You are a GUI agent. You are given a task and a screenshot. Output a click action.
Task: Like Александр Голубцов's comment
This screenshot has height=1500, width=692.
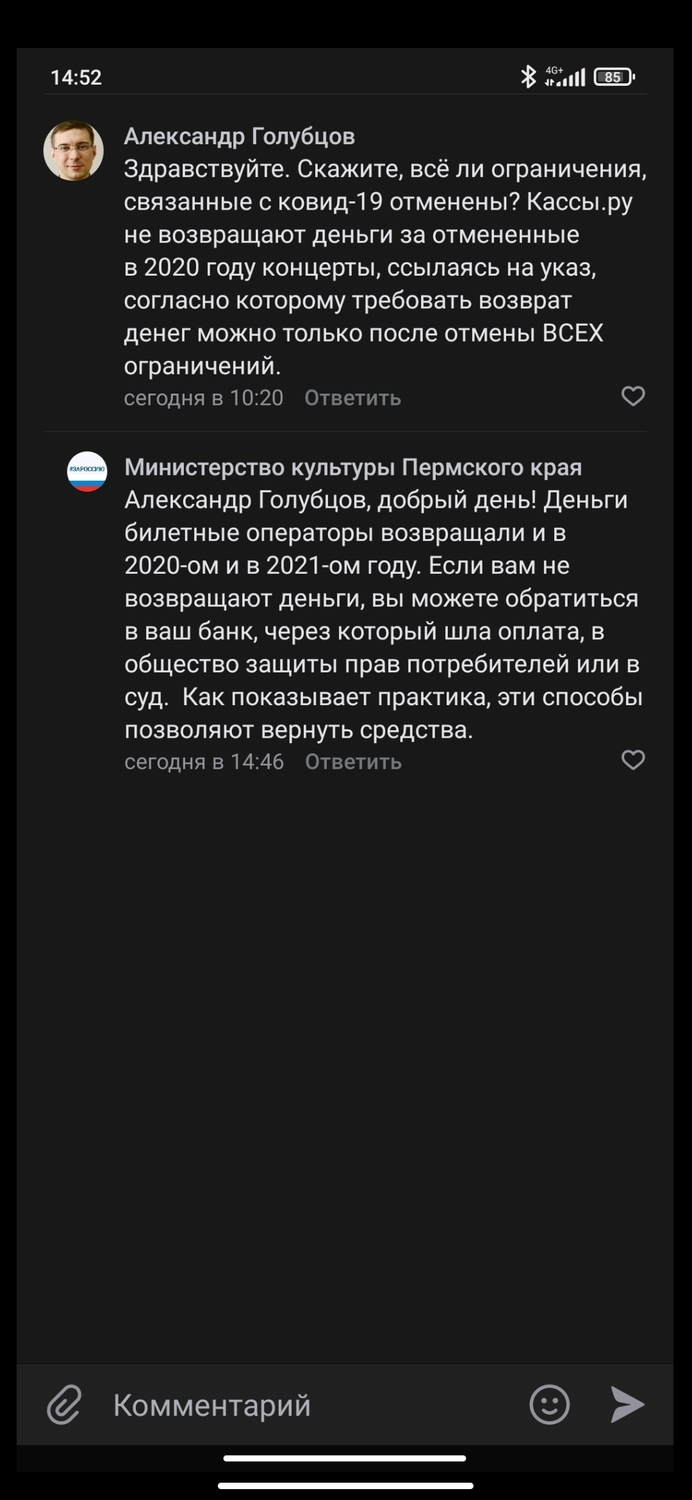(x=633, y=397)
